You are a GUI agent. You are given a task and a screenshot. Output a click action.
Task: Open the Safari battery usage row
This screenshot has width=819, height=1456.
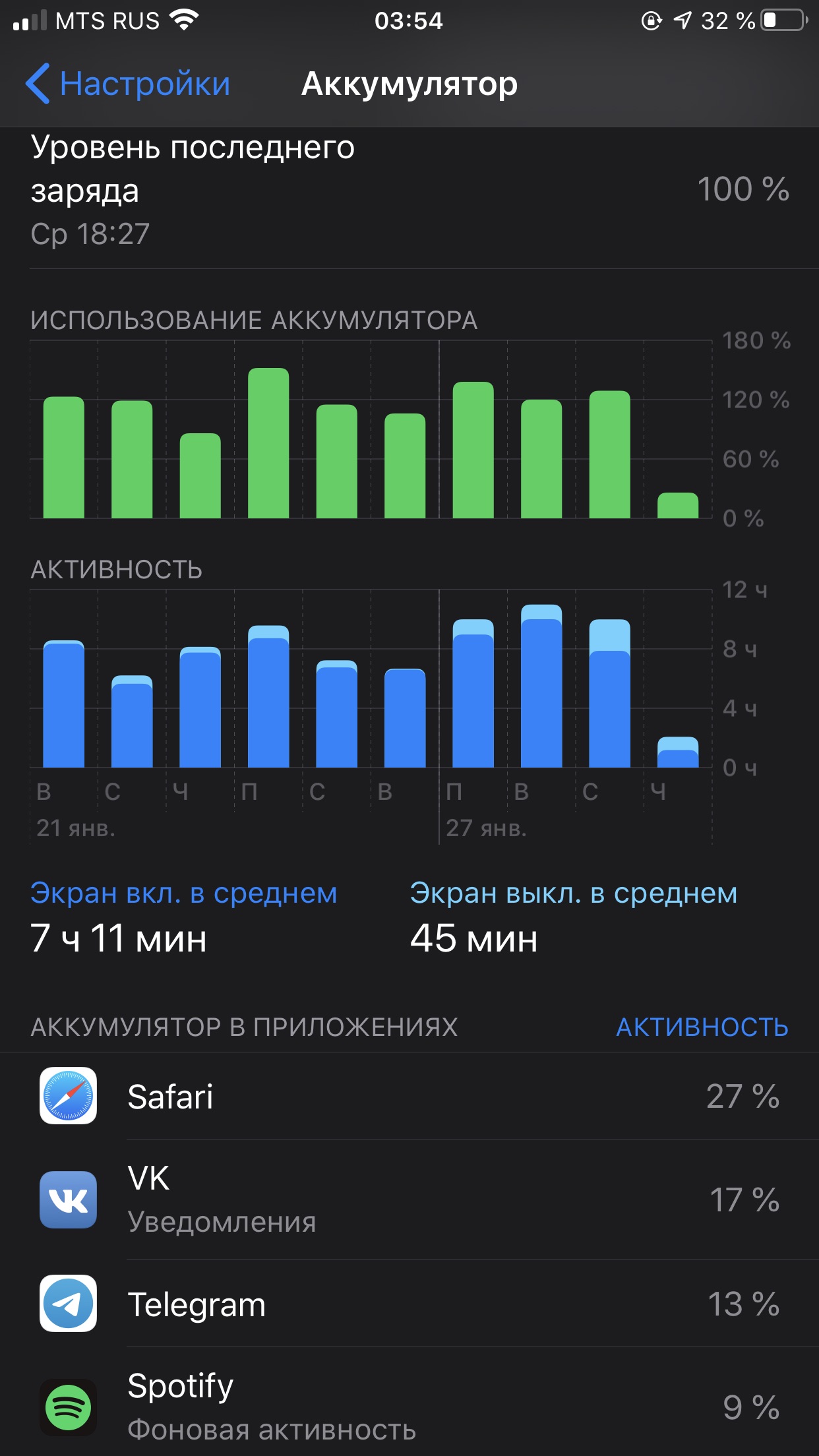coord(409,1097)
